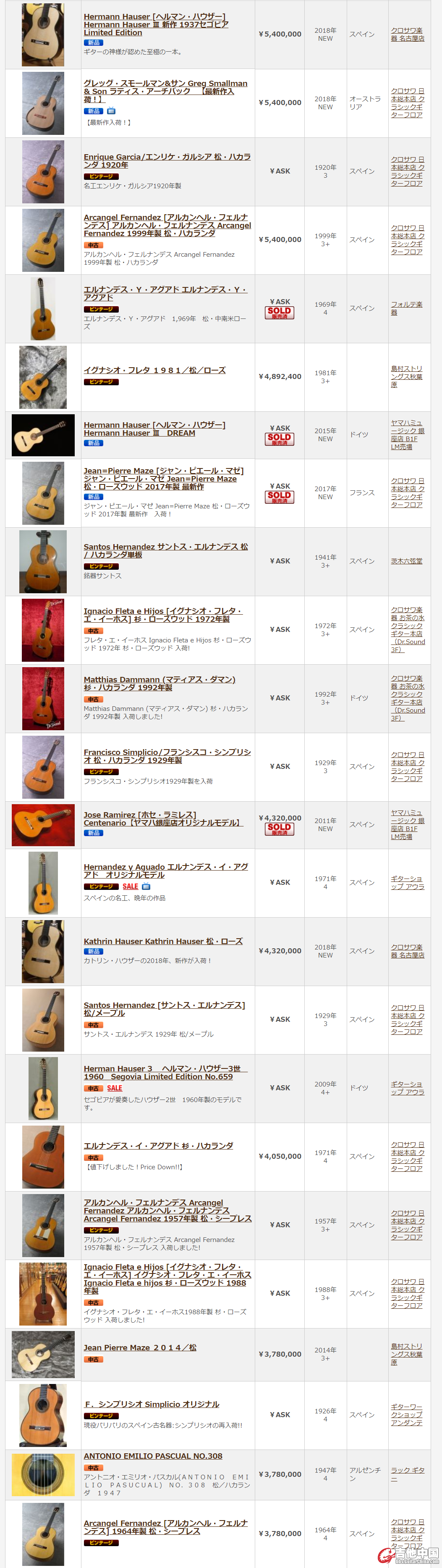View Jose Ramirez Centenario listing
This screenshot has height=1568, width=442.
click(162, 819)
